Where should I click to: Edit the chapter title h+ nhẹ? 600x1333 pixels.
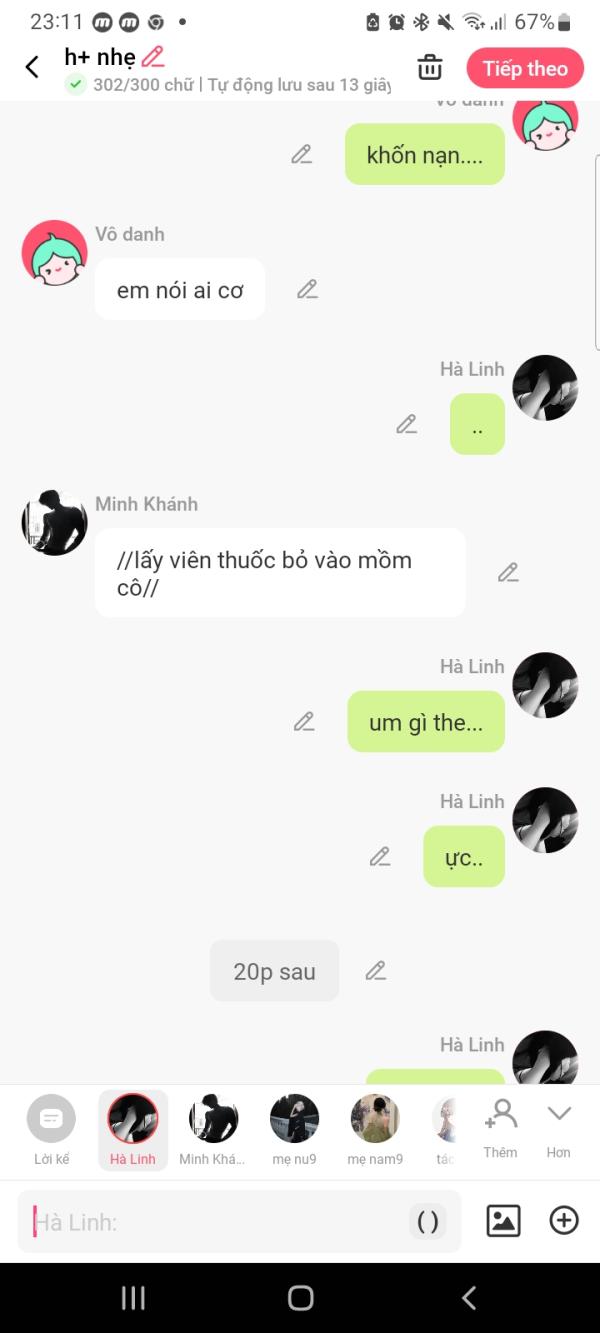(153, 57)
